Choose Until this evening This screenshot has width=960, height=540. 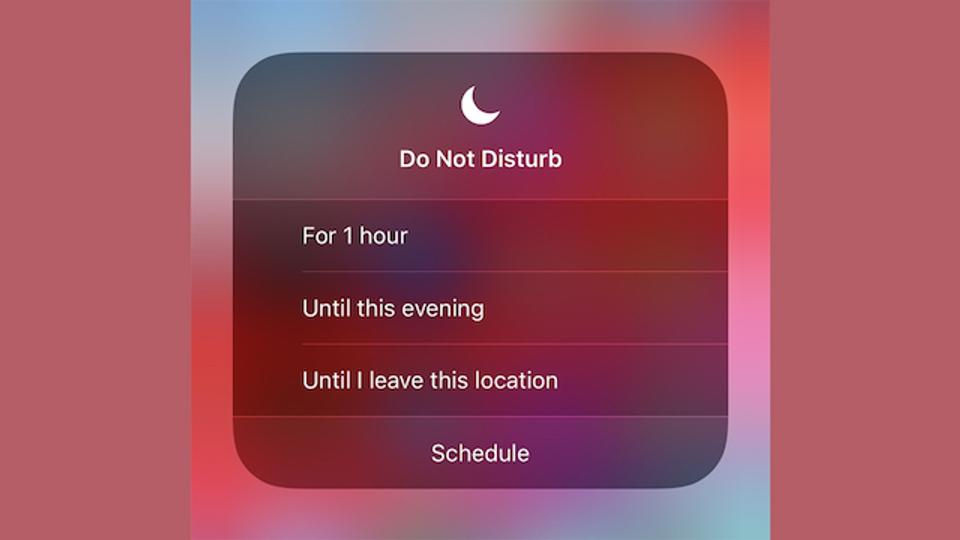(393, 308)
